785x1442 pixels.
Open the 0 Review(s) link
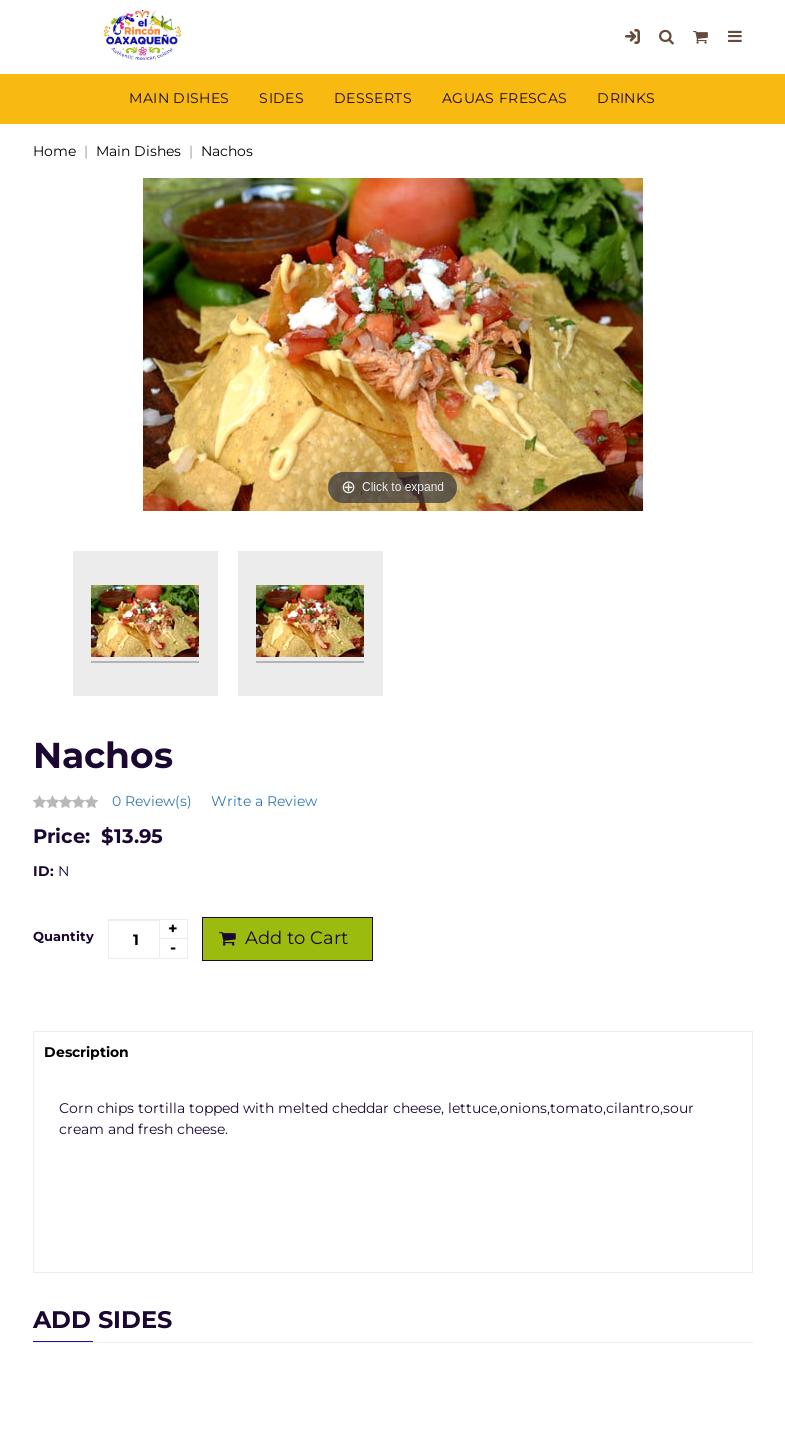point(151,801)
